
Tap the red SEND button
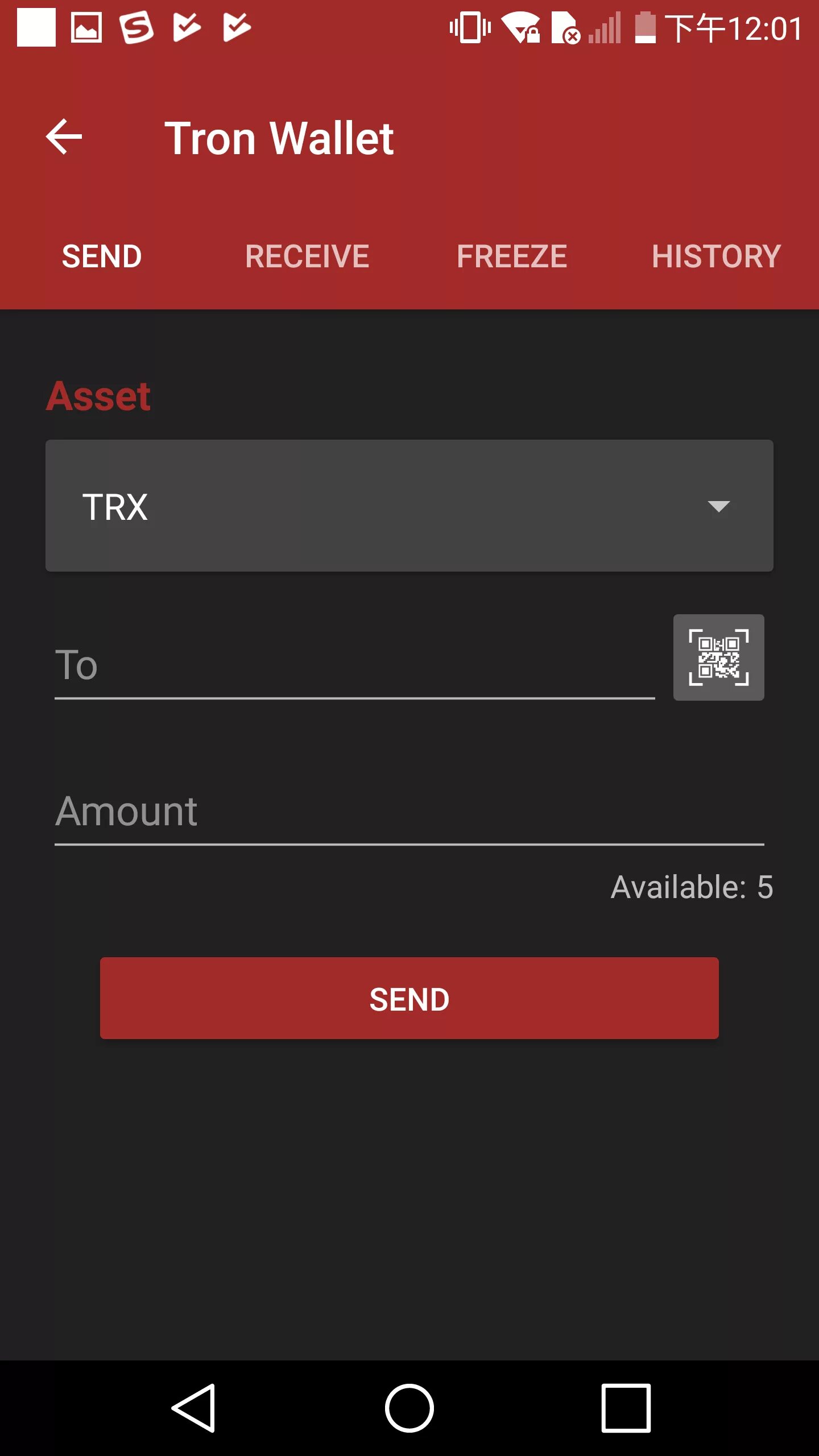409,998
